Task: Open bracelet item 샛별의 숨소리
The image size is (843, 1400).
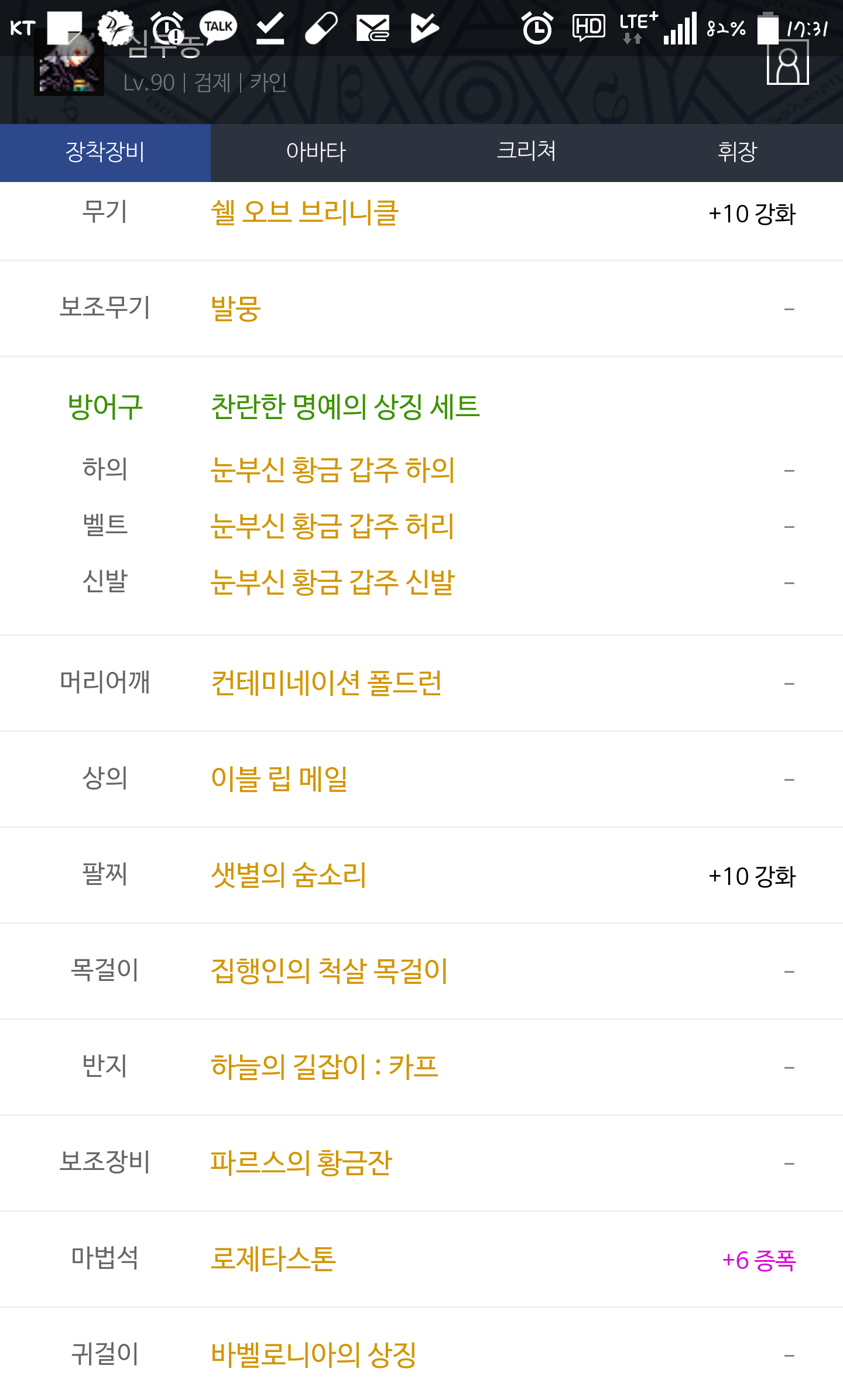Action: (x=289, y=875)
